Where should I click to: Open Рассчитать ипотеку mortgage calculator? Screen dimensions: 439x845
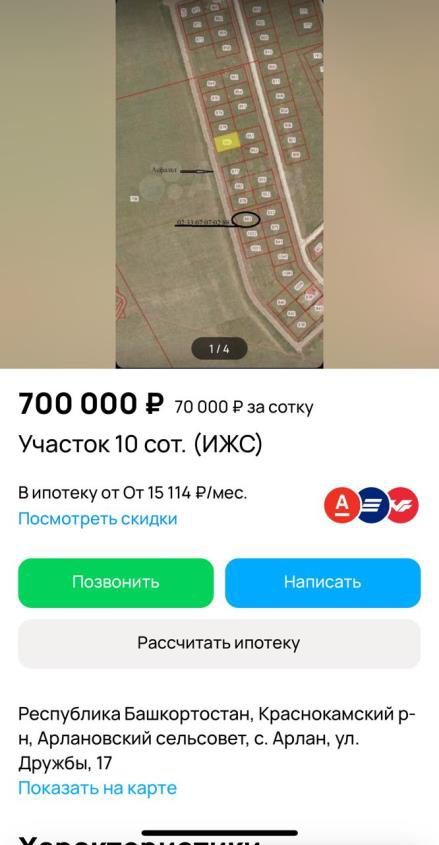pos(219,643)
